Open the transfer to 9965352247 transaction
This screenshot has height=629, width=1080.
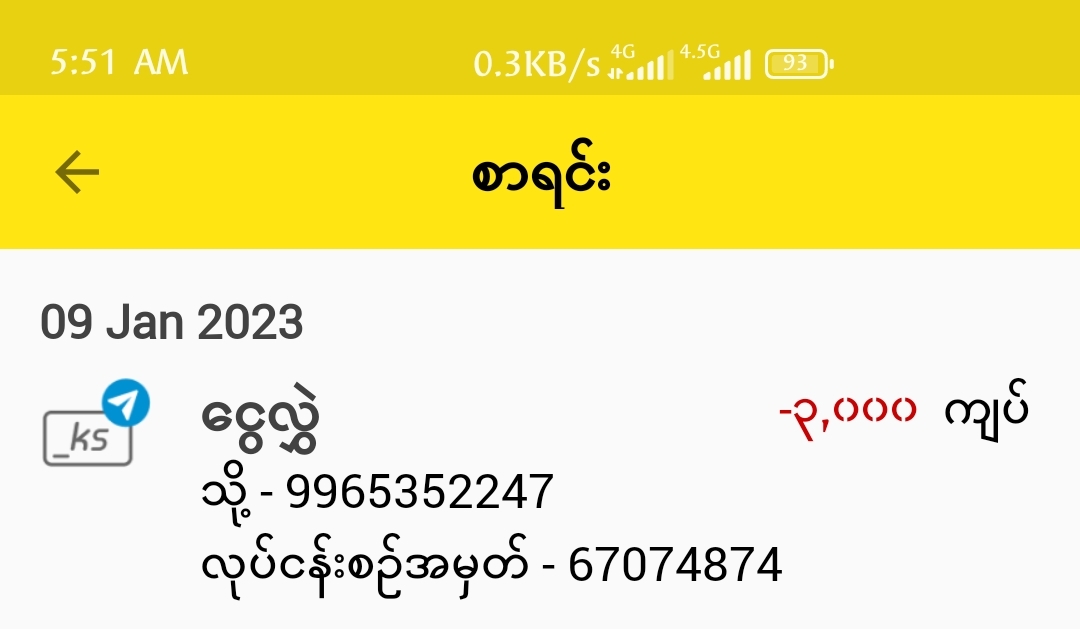[x=540, y=490]
